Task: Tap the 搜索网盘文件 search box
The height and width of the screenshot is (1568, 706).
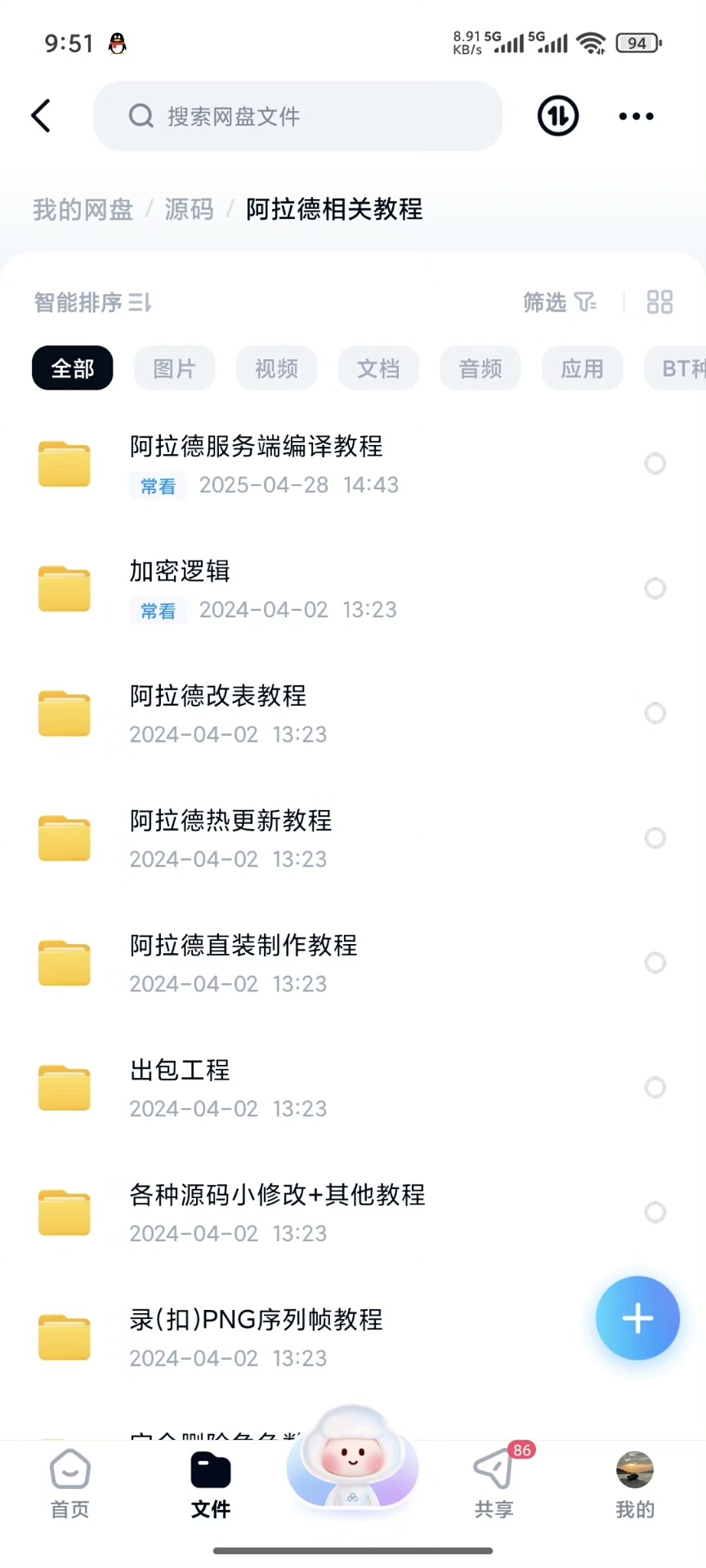Action: coord(297,116)
